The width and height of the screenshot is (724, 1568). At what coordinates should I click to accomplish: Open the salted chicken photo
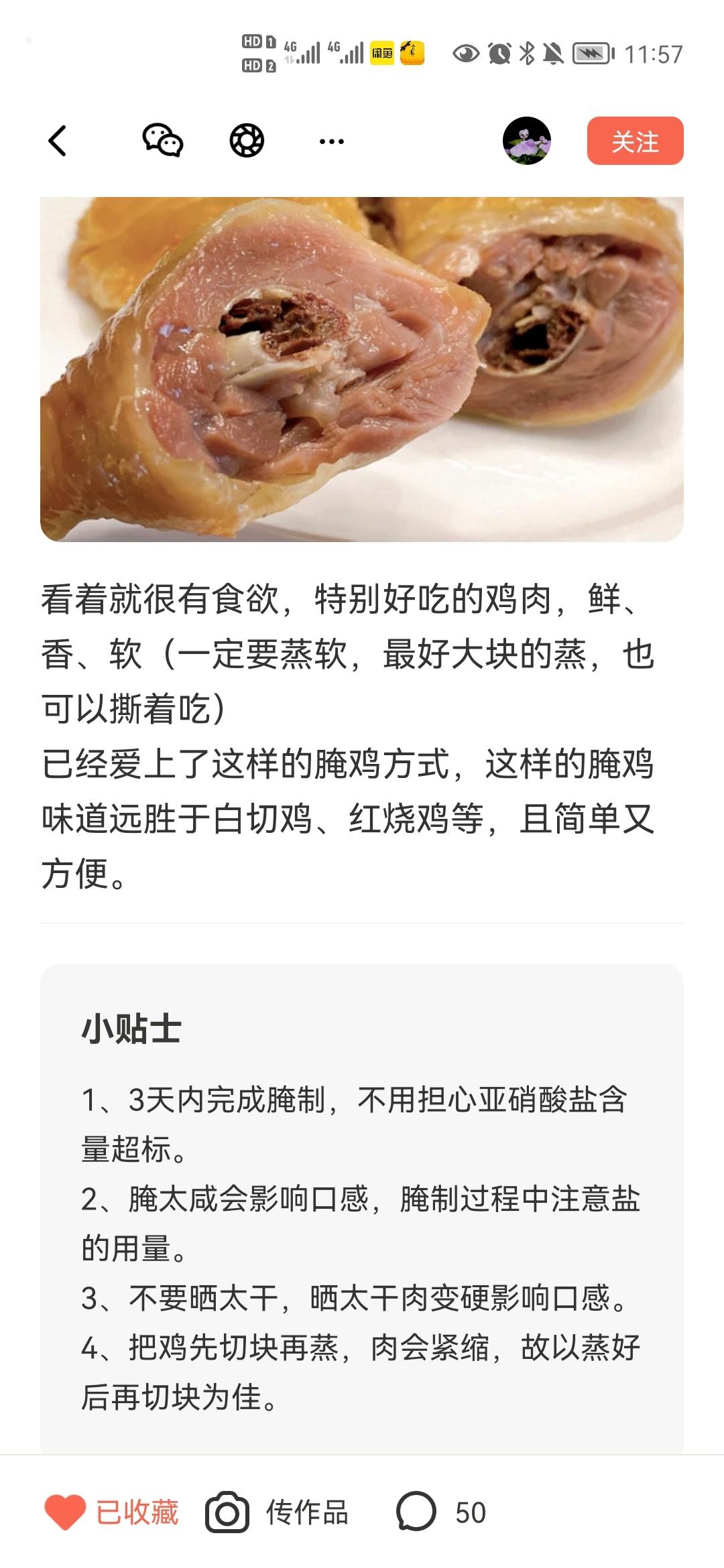(362, 369)
